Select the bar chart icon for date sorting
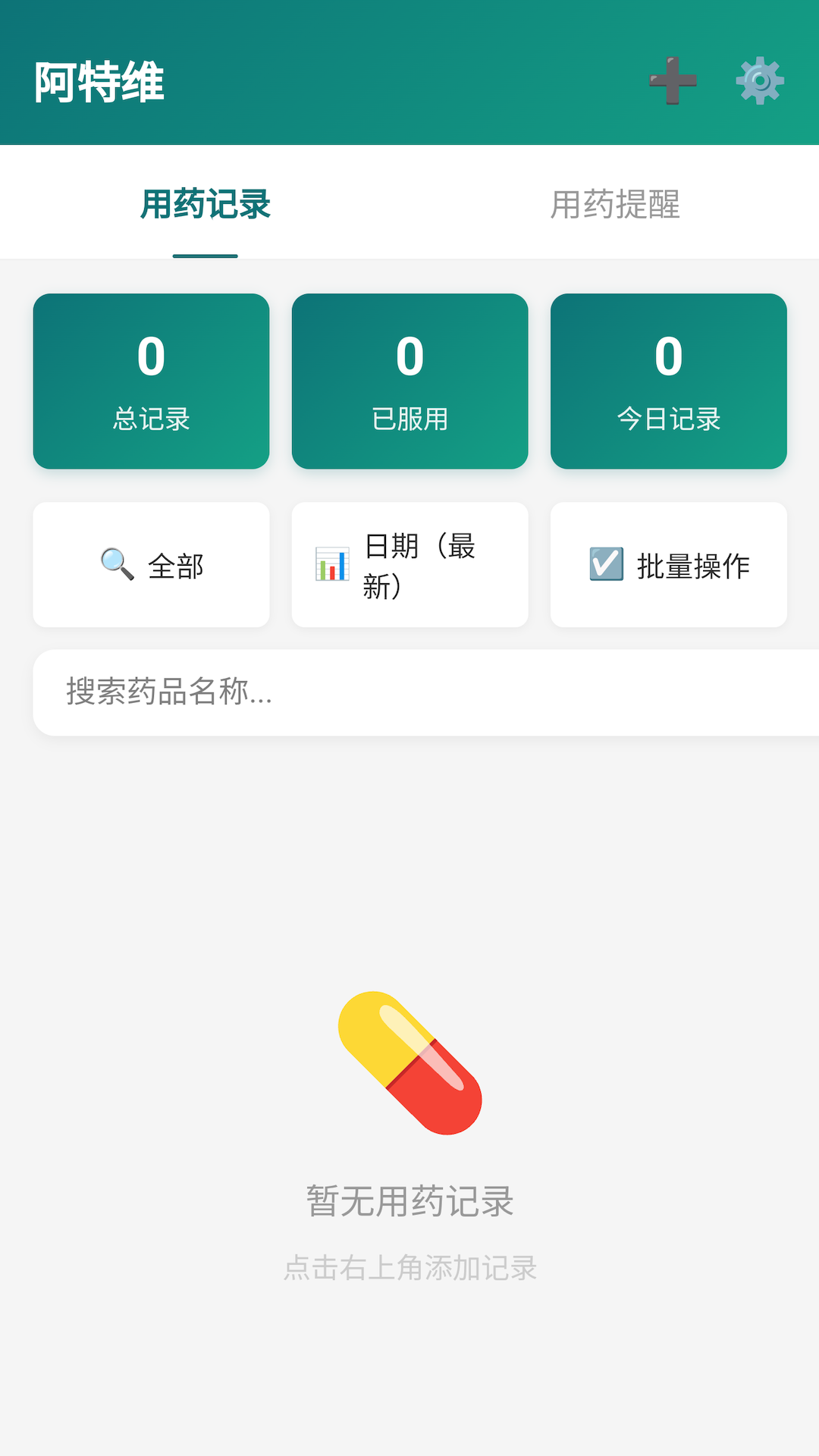This screenshot has width=819, height=1456. [331, 563]
